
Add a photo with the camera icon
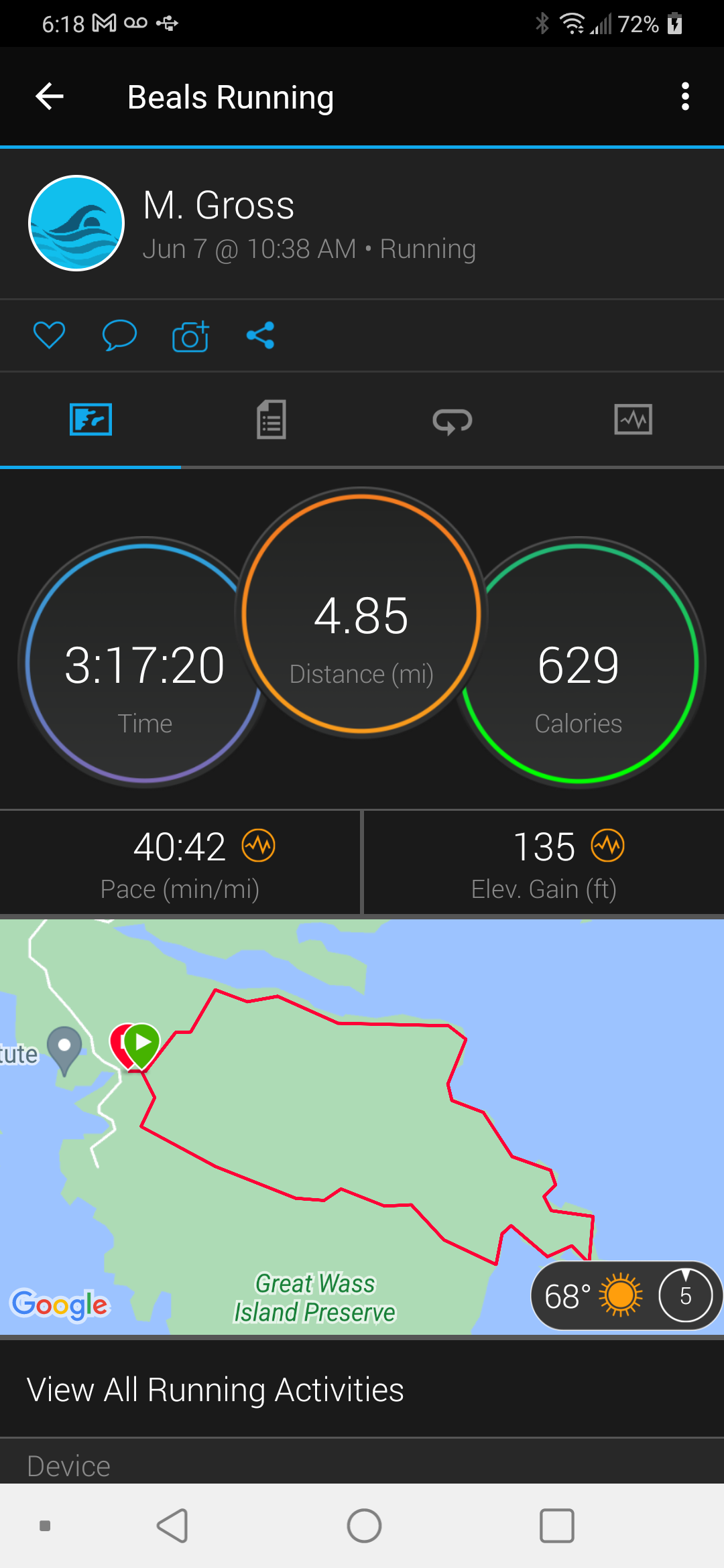pos(190,335)
